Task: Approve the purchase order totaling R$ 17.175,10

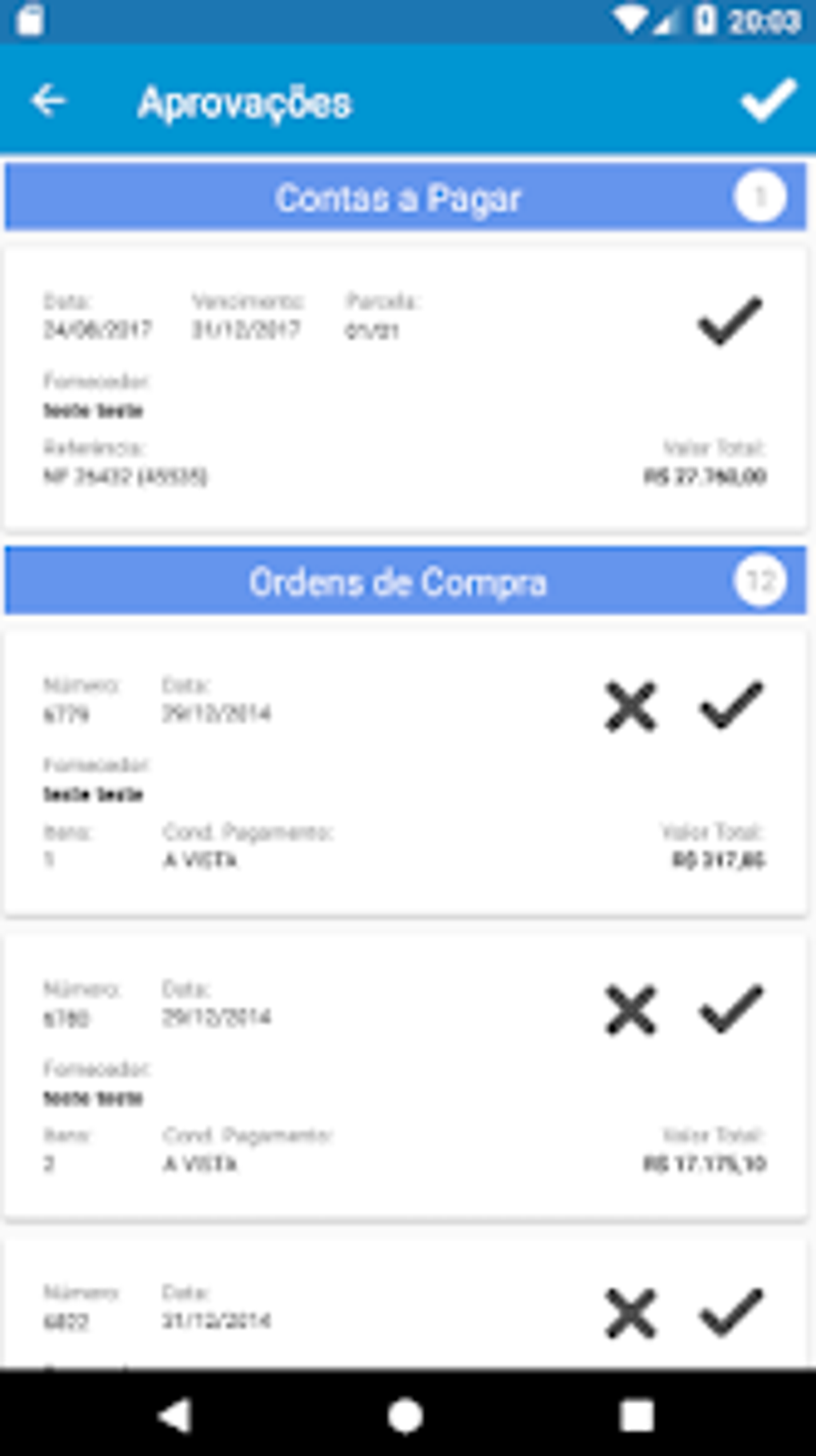Action: coord(731,1009)
